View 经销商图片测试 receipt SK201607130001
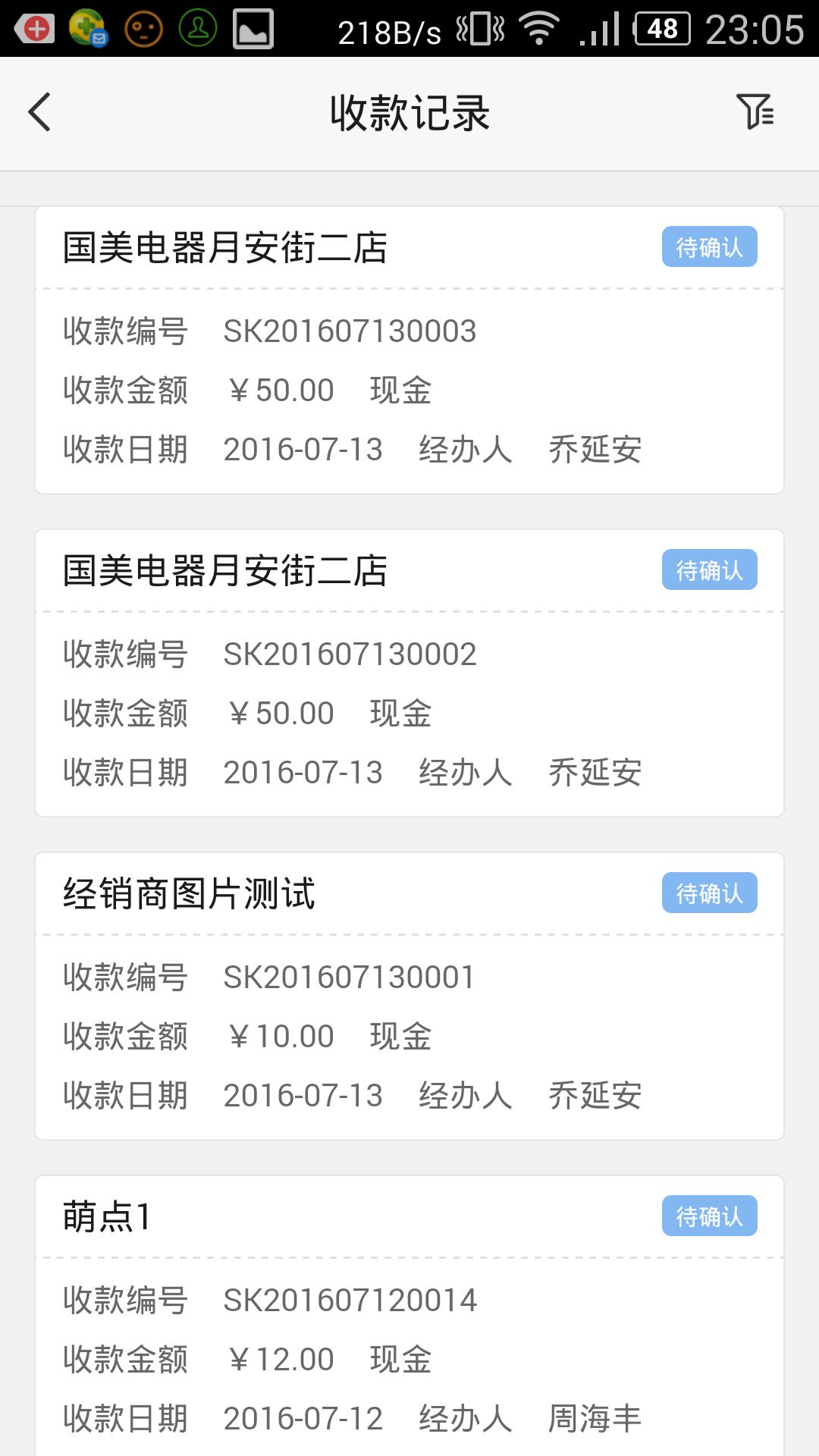This screenshot has width=819, height=1456. tap(409, 996)
